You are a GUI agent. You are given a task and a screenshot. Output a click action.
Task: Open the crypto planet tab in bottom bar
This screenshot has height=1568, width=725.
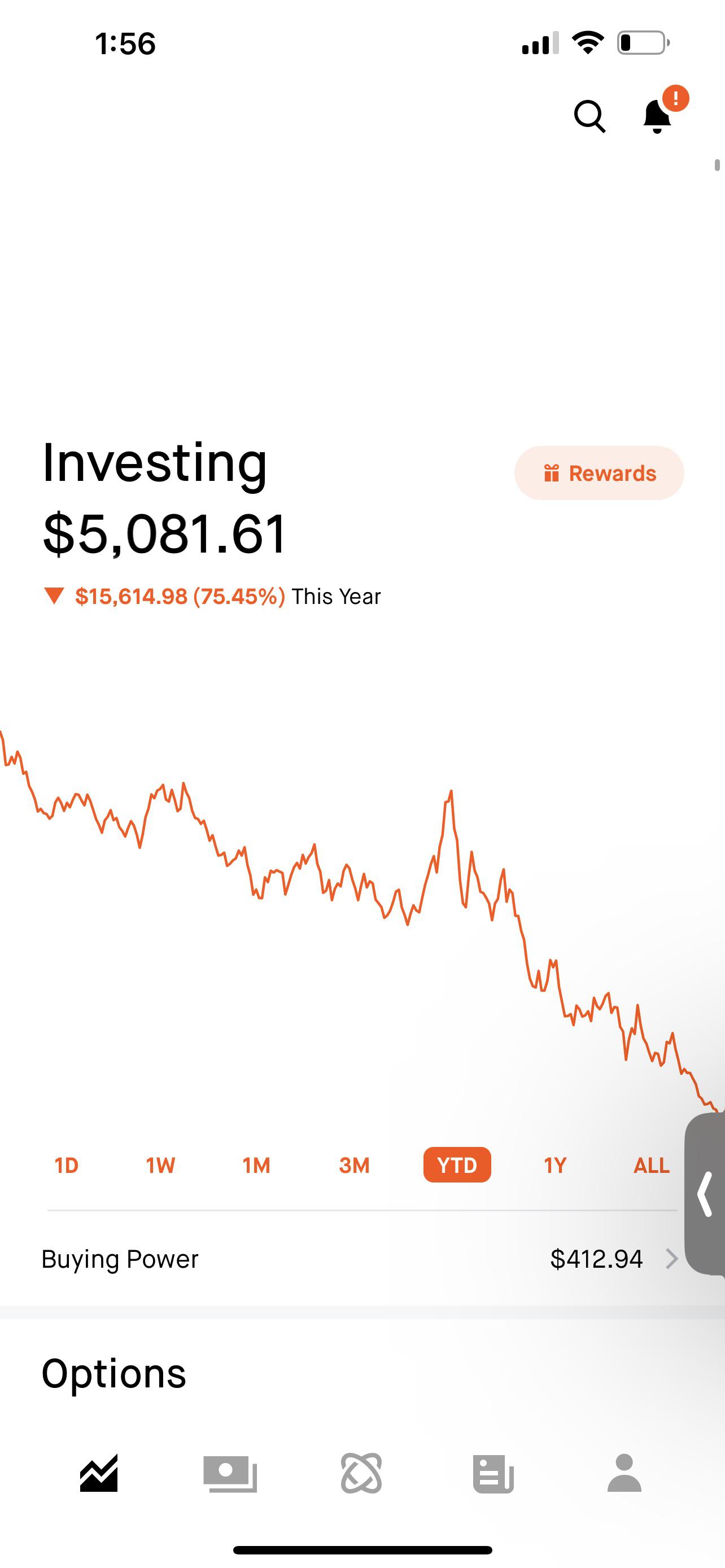361,1473
